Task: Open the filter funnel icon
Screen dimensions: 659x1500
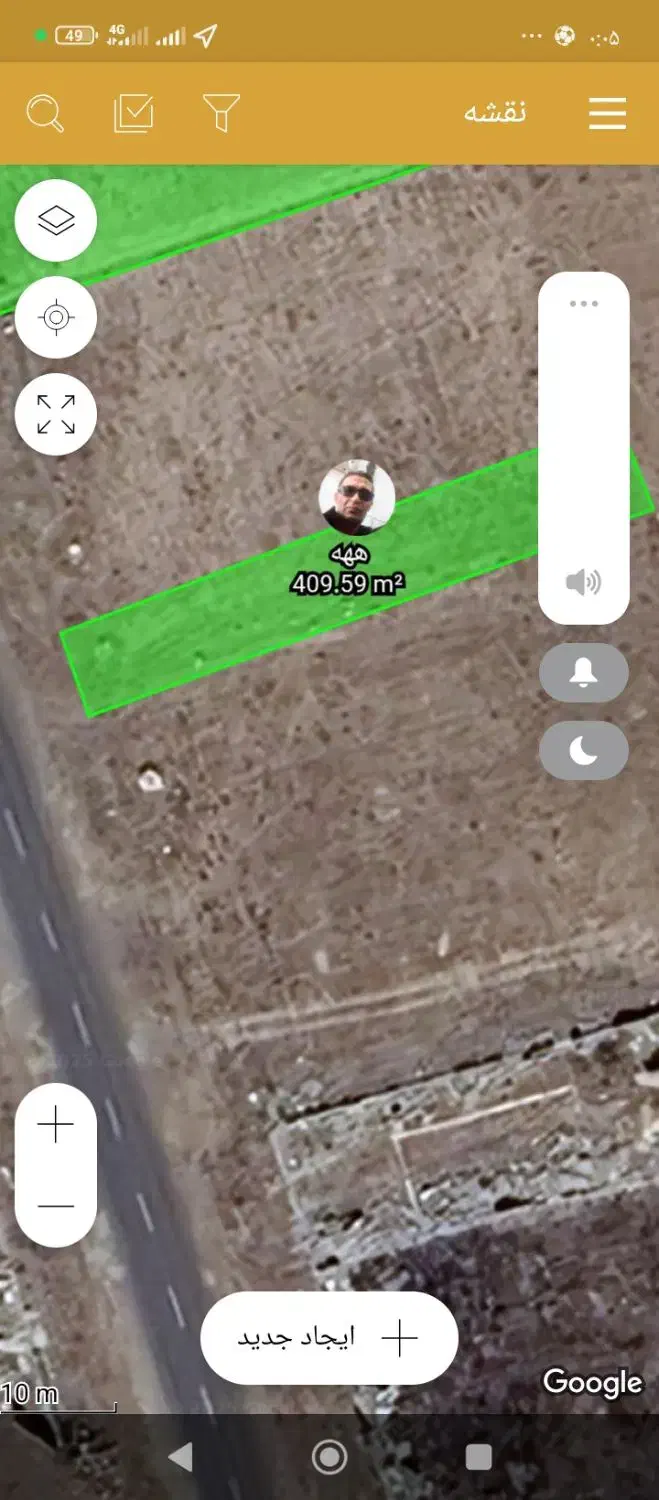Action: pyautogui.click(x=221, y=113)
